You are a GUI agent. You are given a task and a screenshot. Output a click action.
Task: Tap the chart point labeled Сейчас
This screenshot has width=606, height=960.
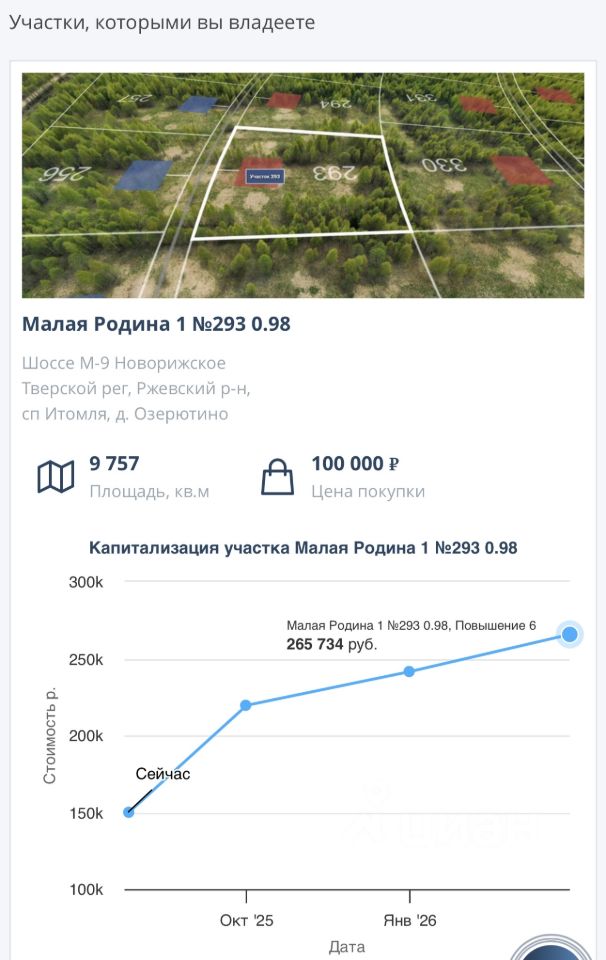click(128, 812)
